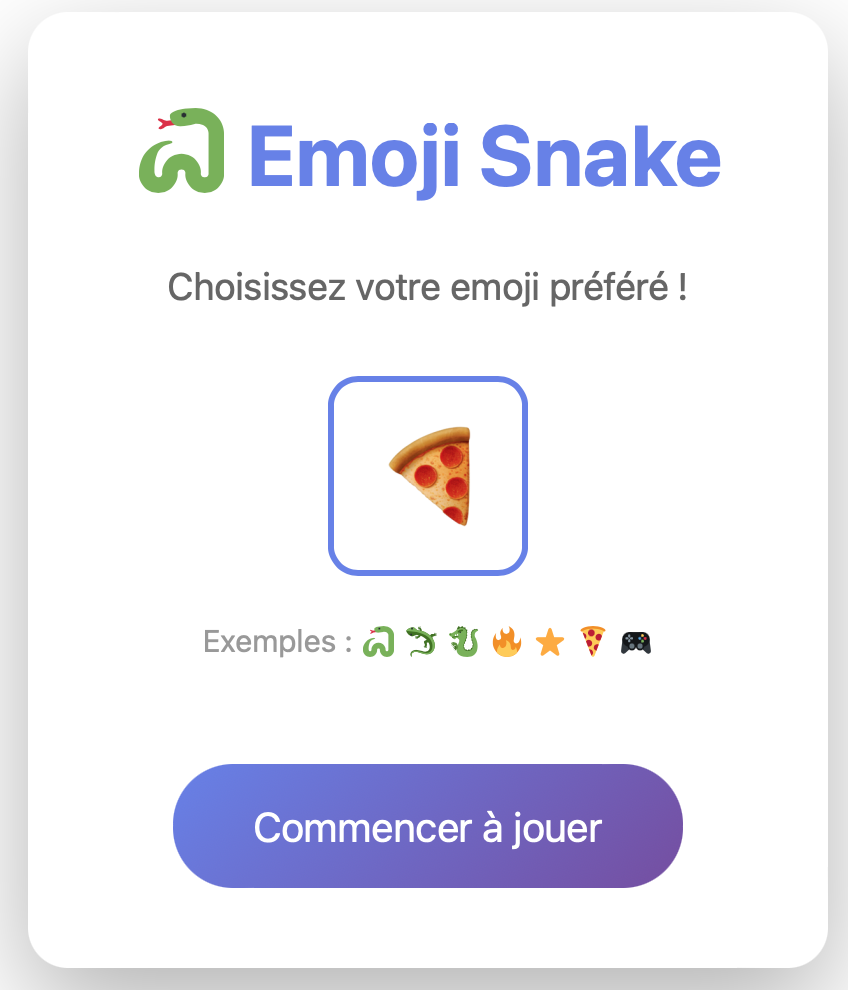Click the last emoji in the examples row
The image size is (848, 990).
[x=633, y=641]
